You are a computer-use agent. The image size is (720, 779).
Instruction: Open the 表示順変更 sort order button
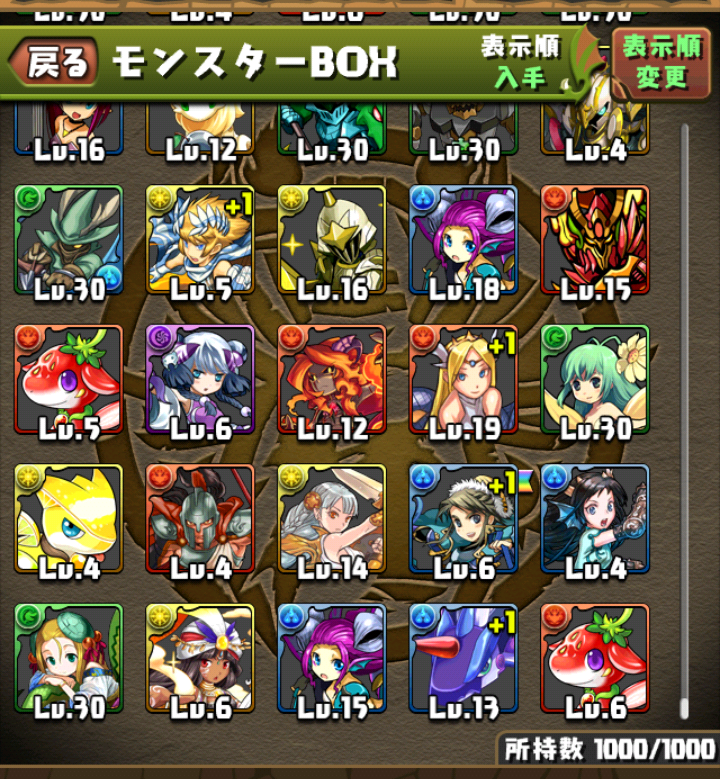tap(661, 62)
